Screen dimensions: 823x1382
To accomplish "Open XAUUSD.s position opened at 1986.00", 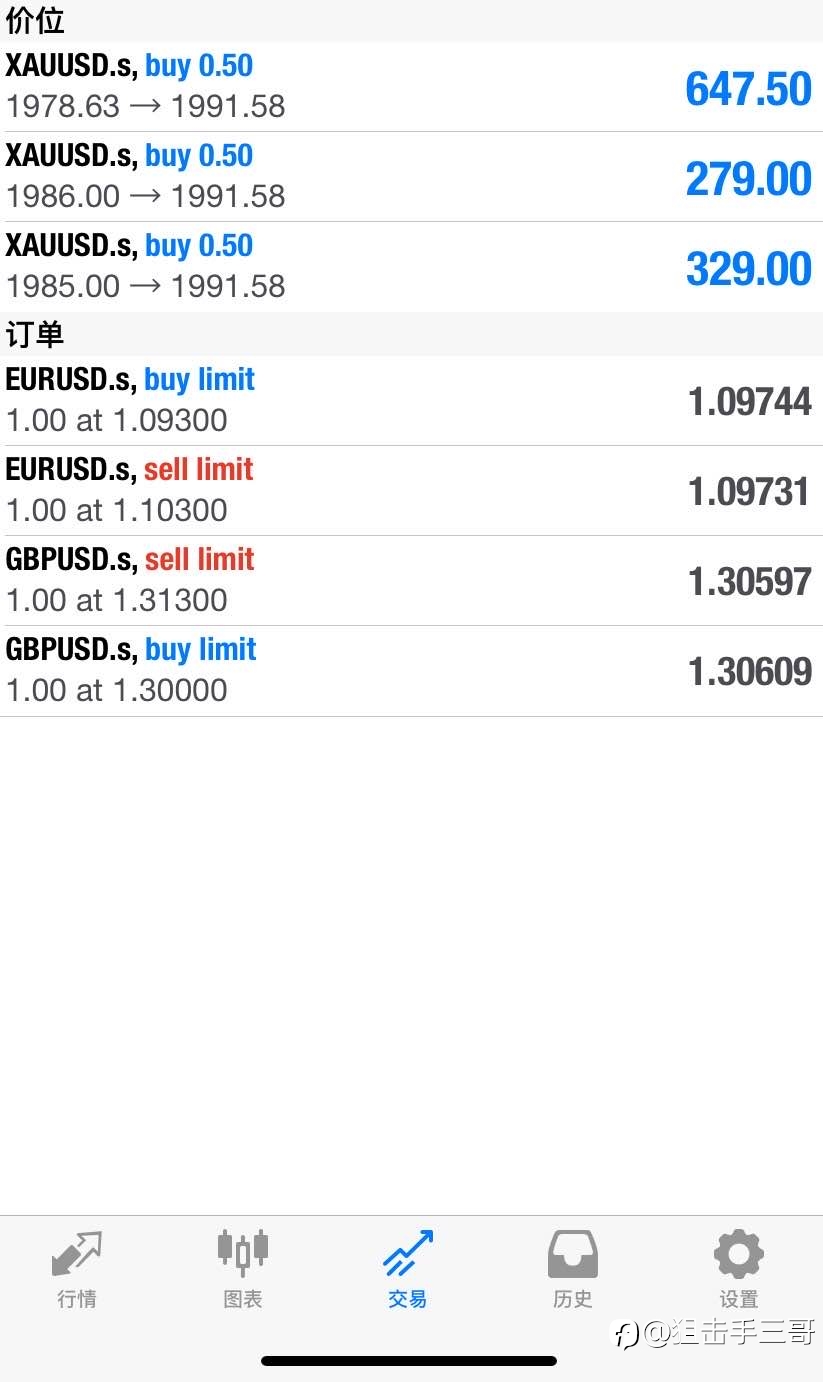I will tap(411, 177).
